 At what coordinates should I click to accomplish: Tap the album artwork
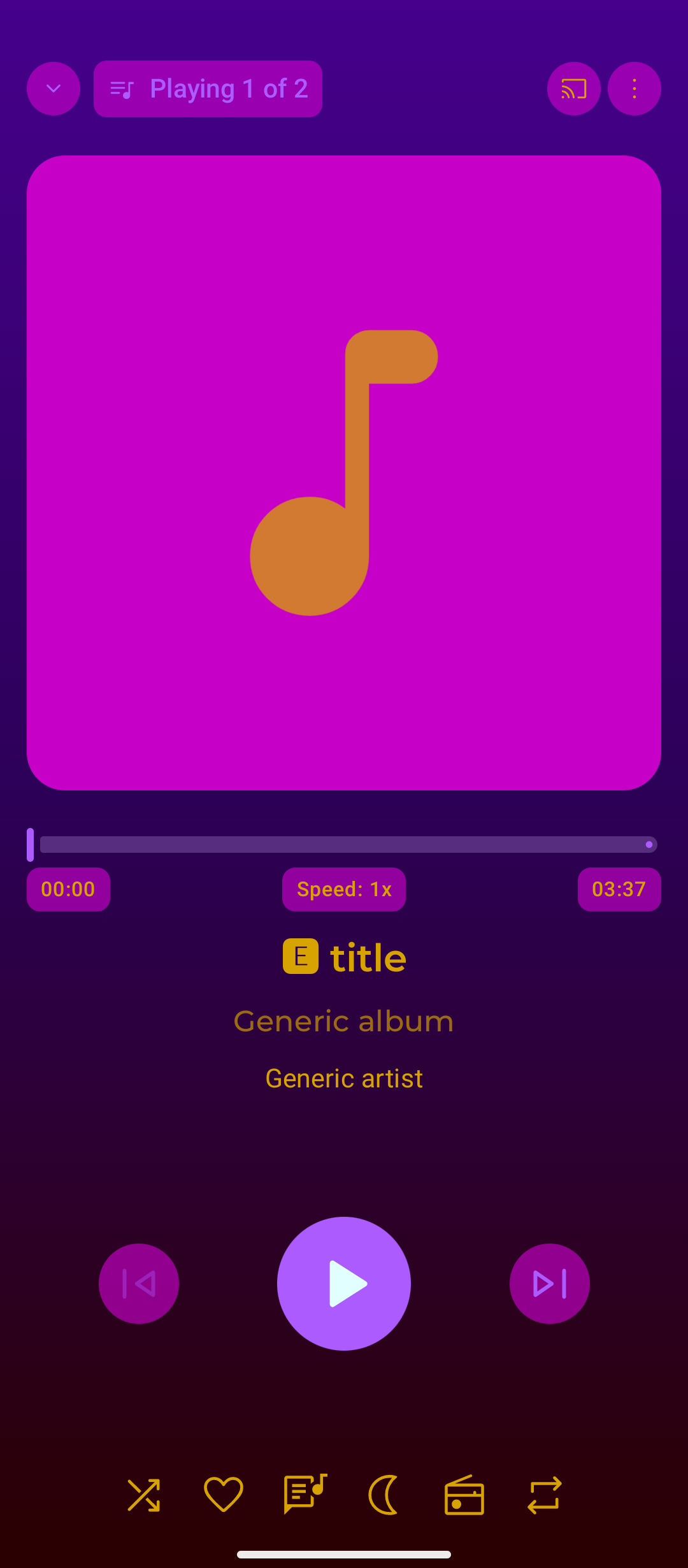(x=344, y=473)
